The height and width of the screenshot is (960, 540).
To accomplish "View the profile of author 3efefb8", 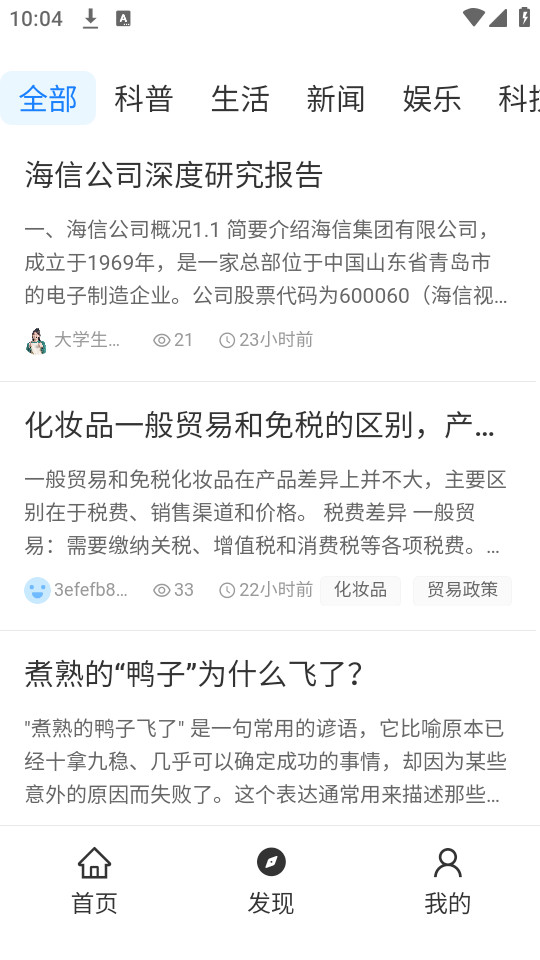I will point(77,590).
